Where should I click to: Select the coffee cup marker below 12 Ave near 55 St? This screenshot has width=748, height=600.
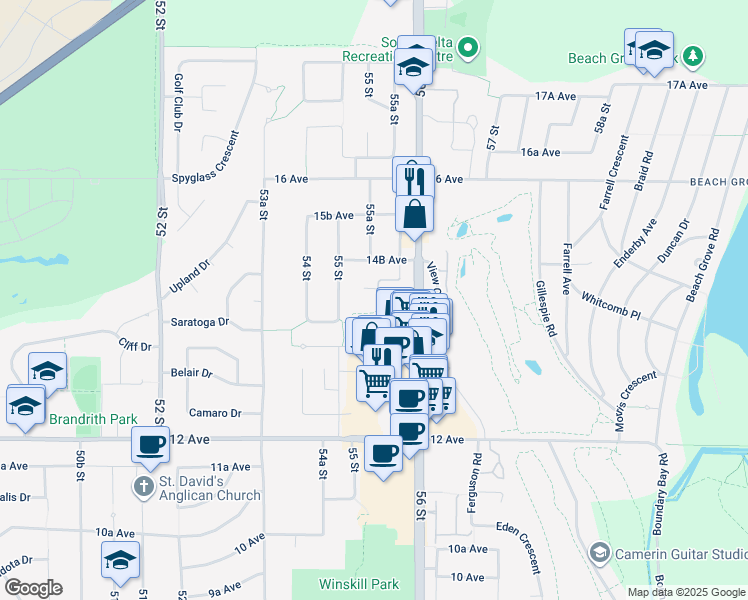tap(384, 454)
